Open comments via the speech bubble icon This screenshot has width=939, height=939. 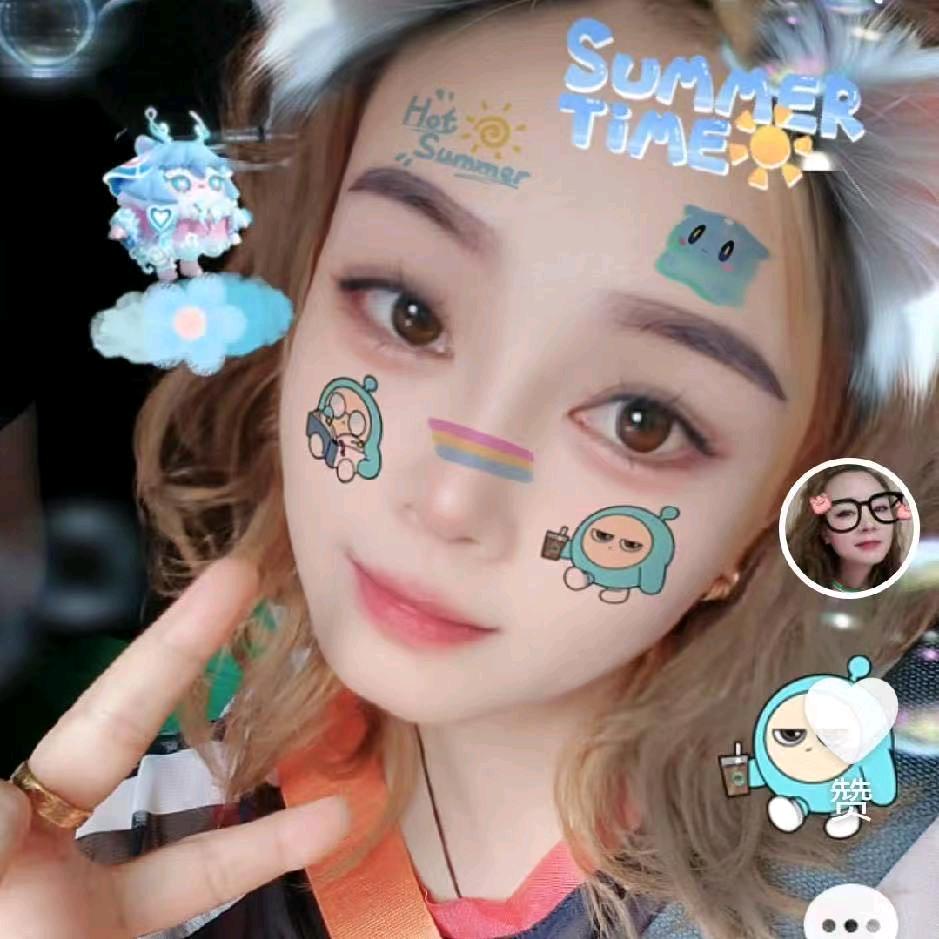[x=851, y=918]
